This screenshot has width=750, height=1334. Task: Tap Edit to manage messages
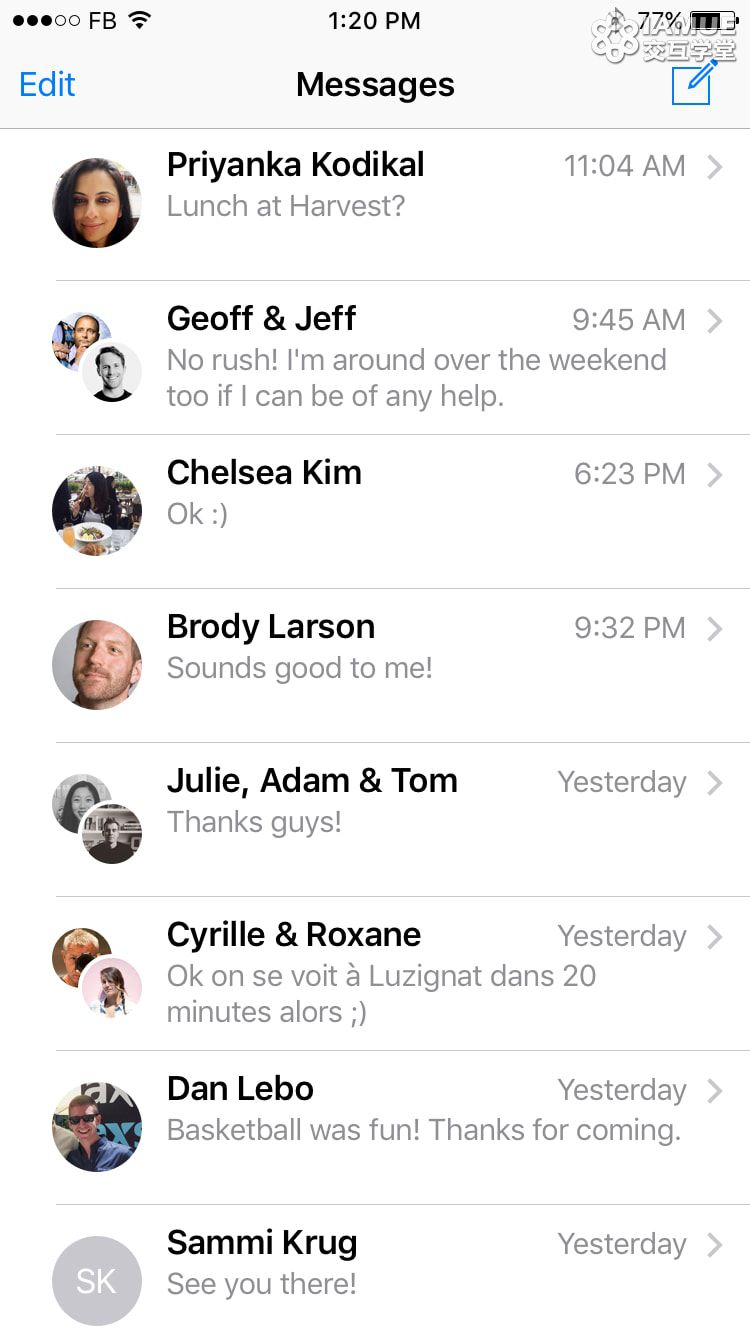click(47, 85)
